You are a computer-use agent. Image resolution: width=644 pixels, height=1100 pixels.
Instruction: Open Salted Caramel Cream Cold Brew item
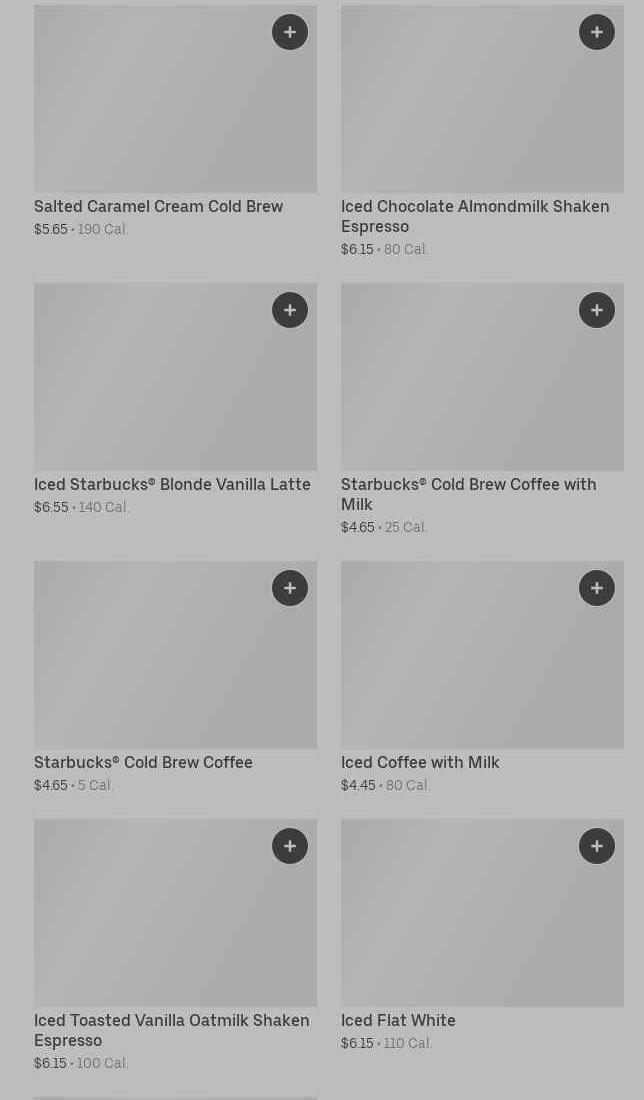pos(158,207)
